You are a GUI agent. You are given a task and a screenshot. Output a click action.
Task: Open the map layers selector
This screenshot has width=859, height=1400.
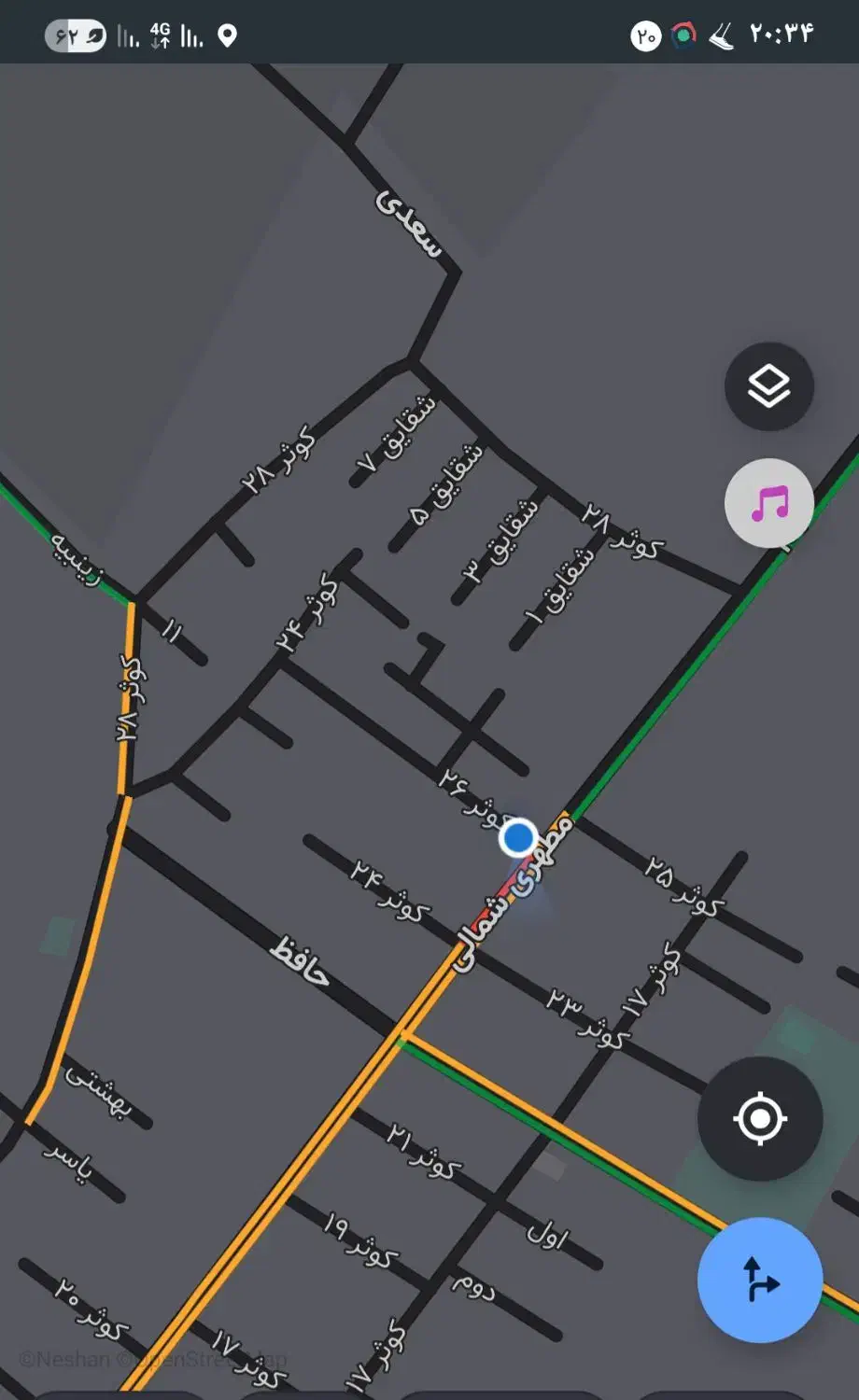(769, 386)
